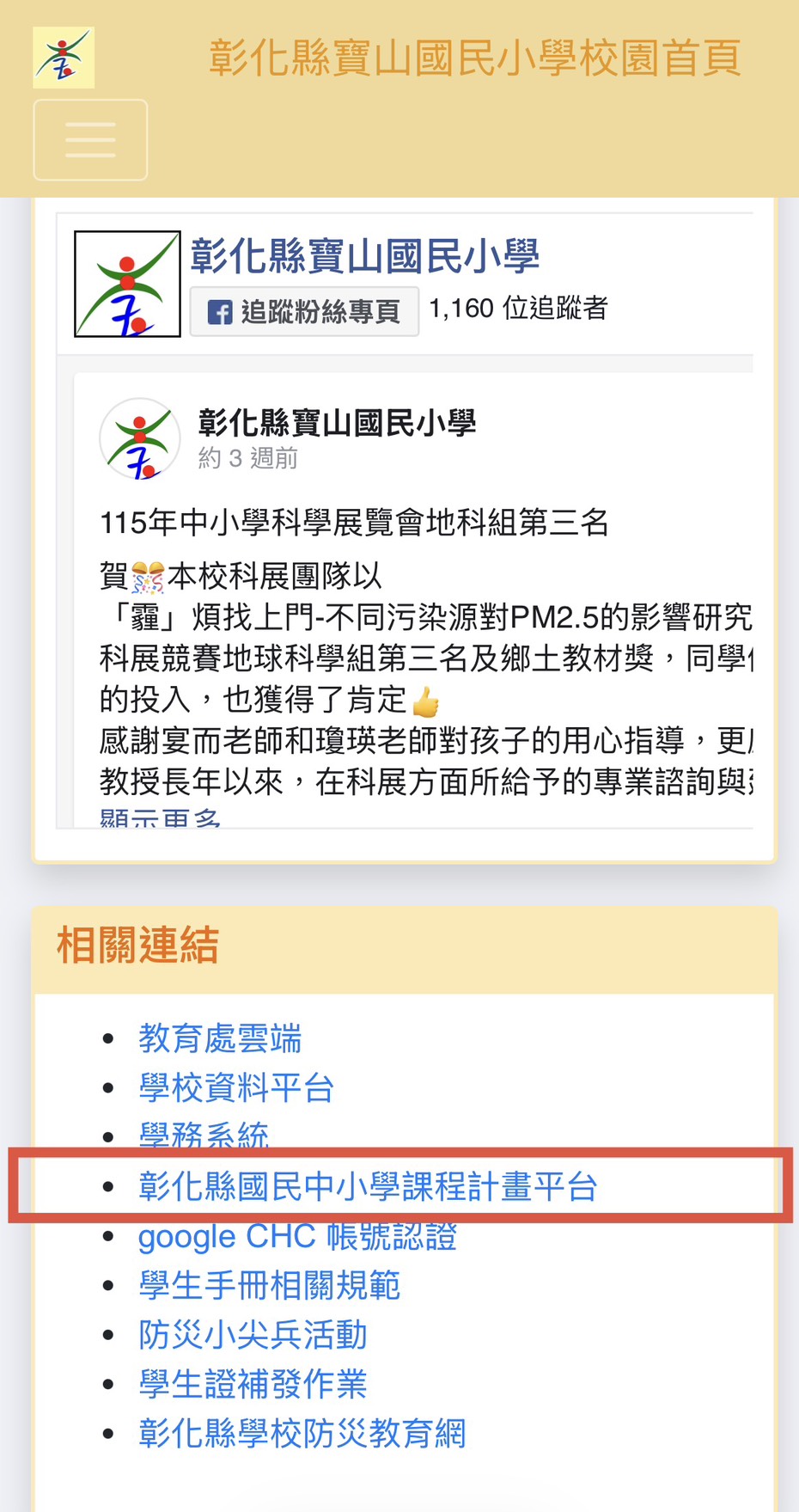
Task: Open 防災小尖兵活動 link
Action: (253, 1334)
